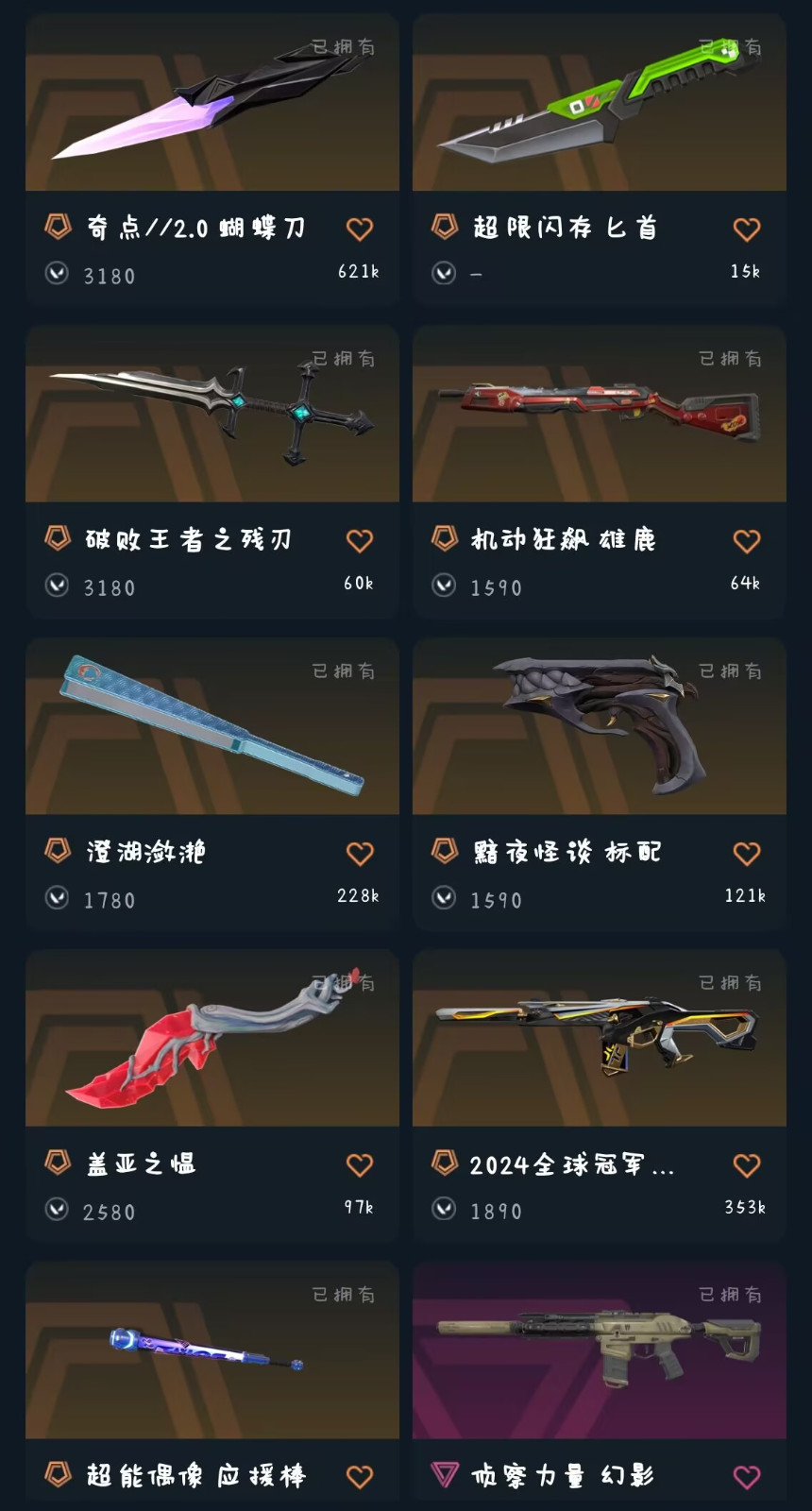Like the 黯夜怪谈 标配 skin

[747, 854]
